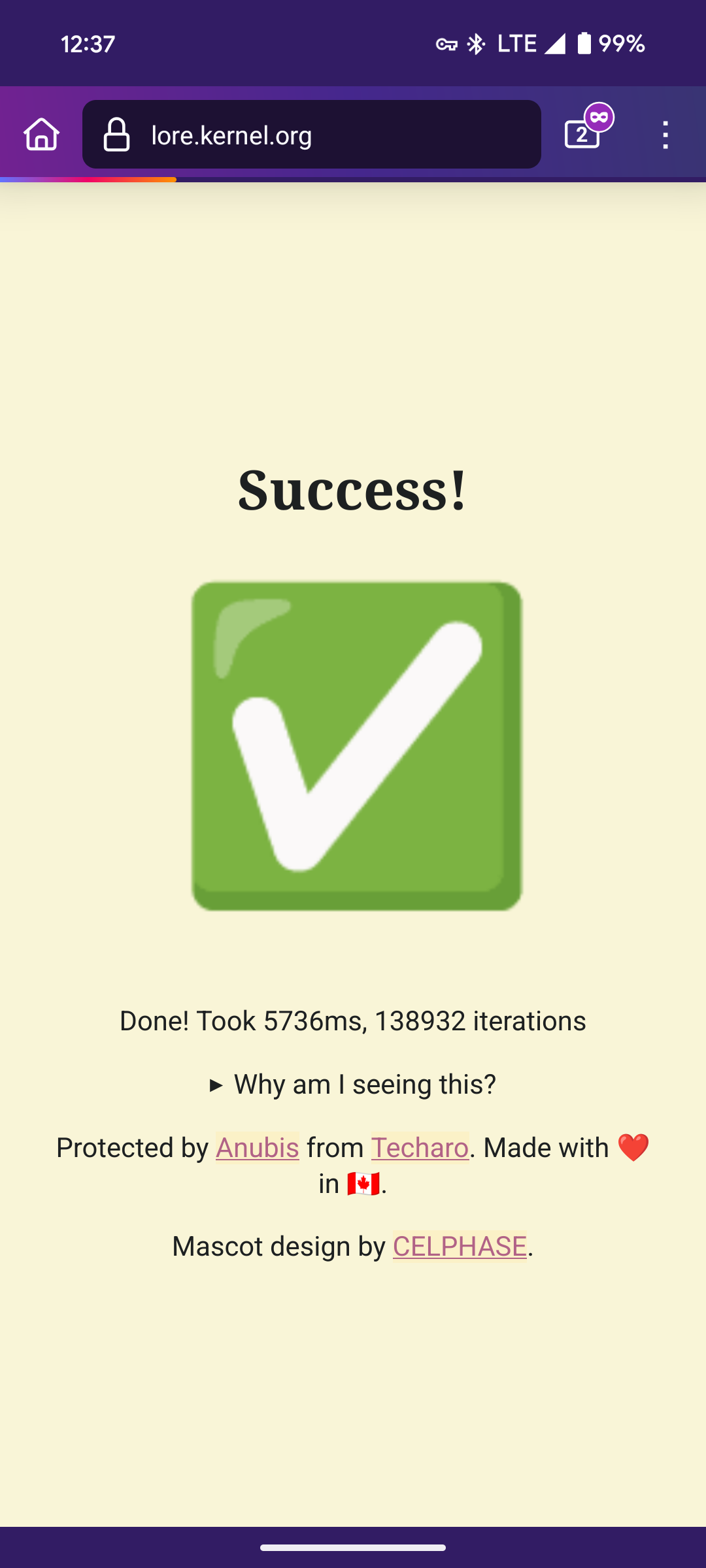Image resolution: width=706 pixels, height=1568 pixels.
Task: Open the browser overflow menu
Action: coord(665,135)
